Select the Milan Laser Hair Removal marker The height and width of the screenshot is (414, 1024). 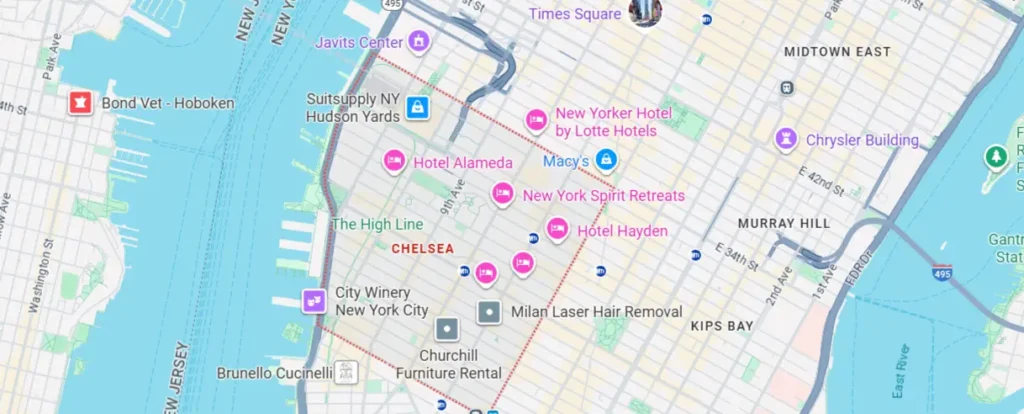tap(488, 312)
